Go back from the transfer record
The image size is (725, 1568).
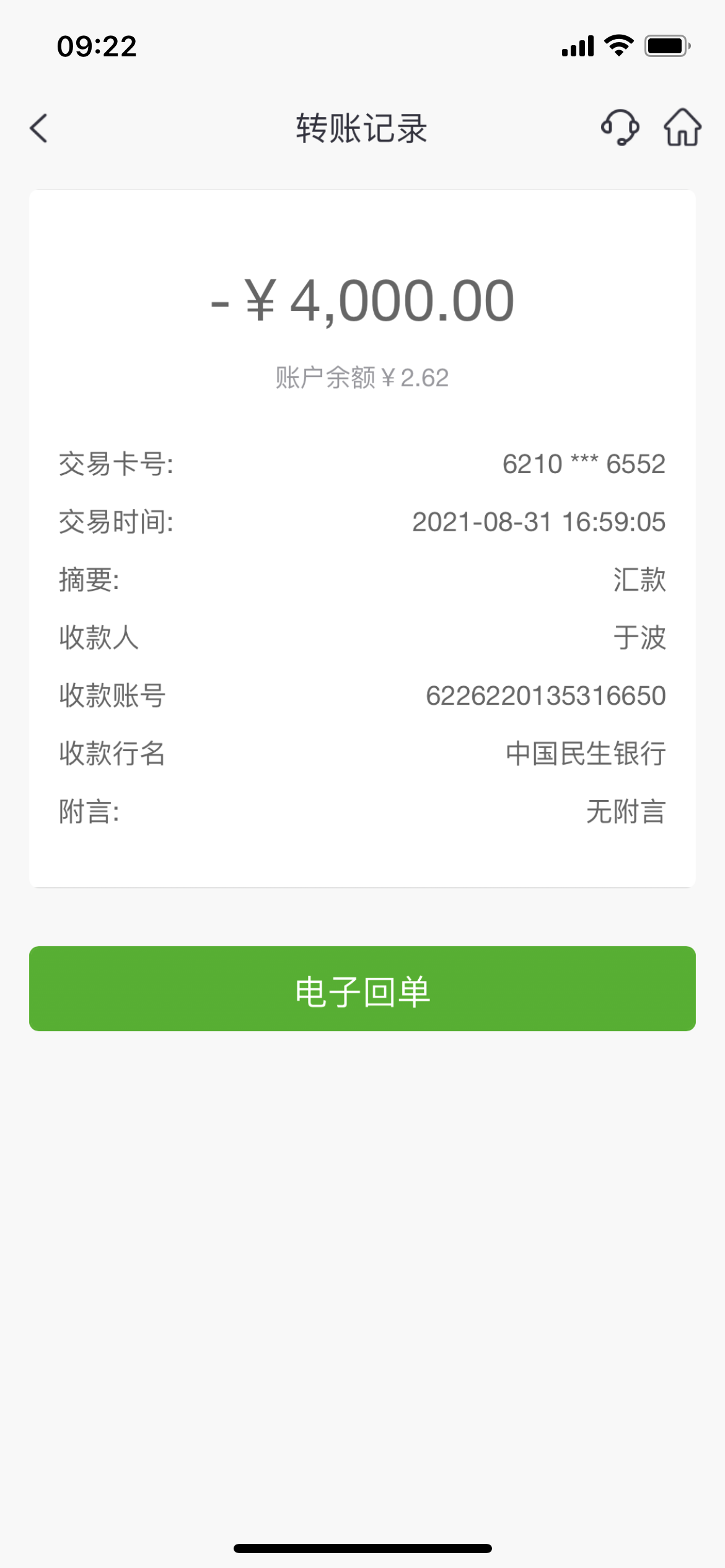[x=39, y=128]
